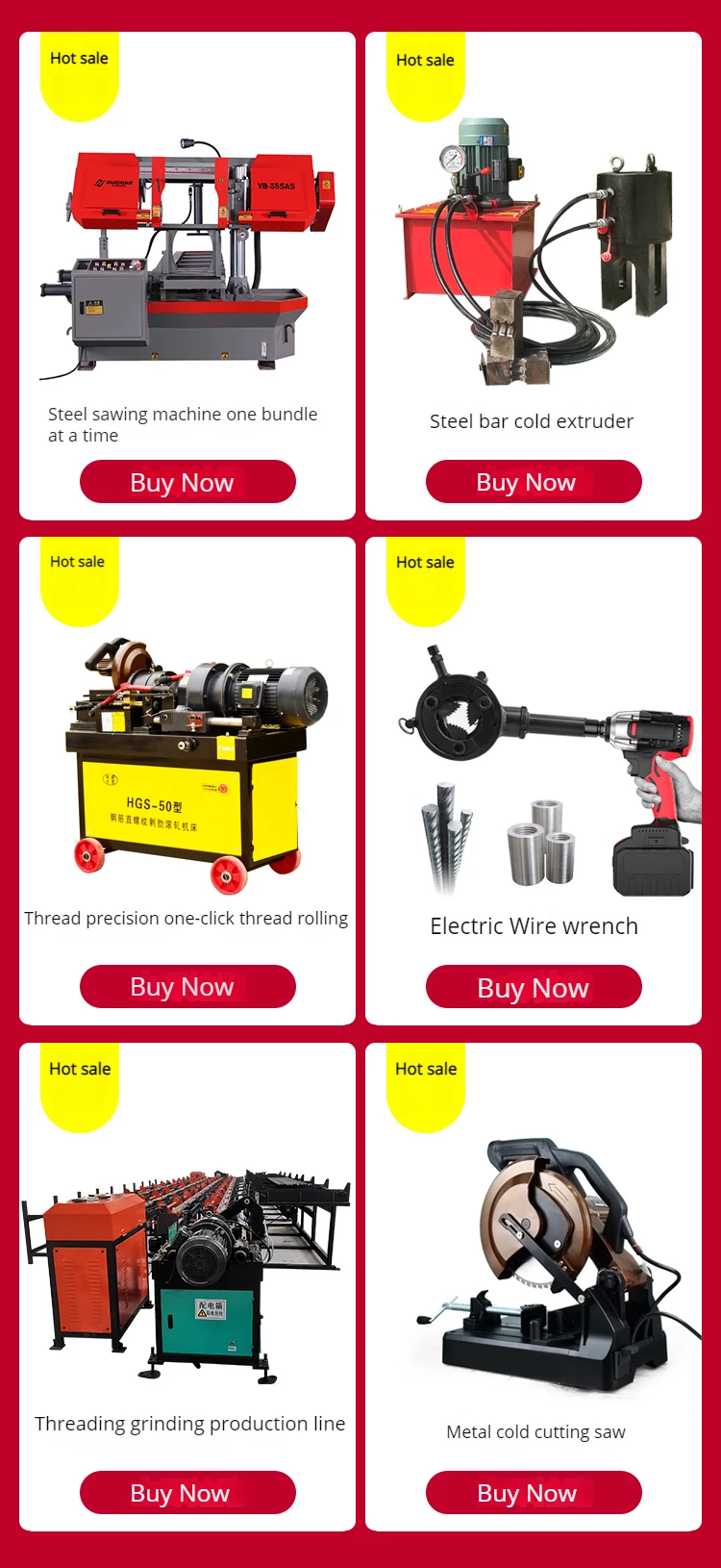The width and height of the screenshot is (721, 1568).
Task: Click Buy Now for the steel sawing machine
Action: click(x=187, y=482)
